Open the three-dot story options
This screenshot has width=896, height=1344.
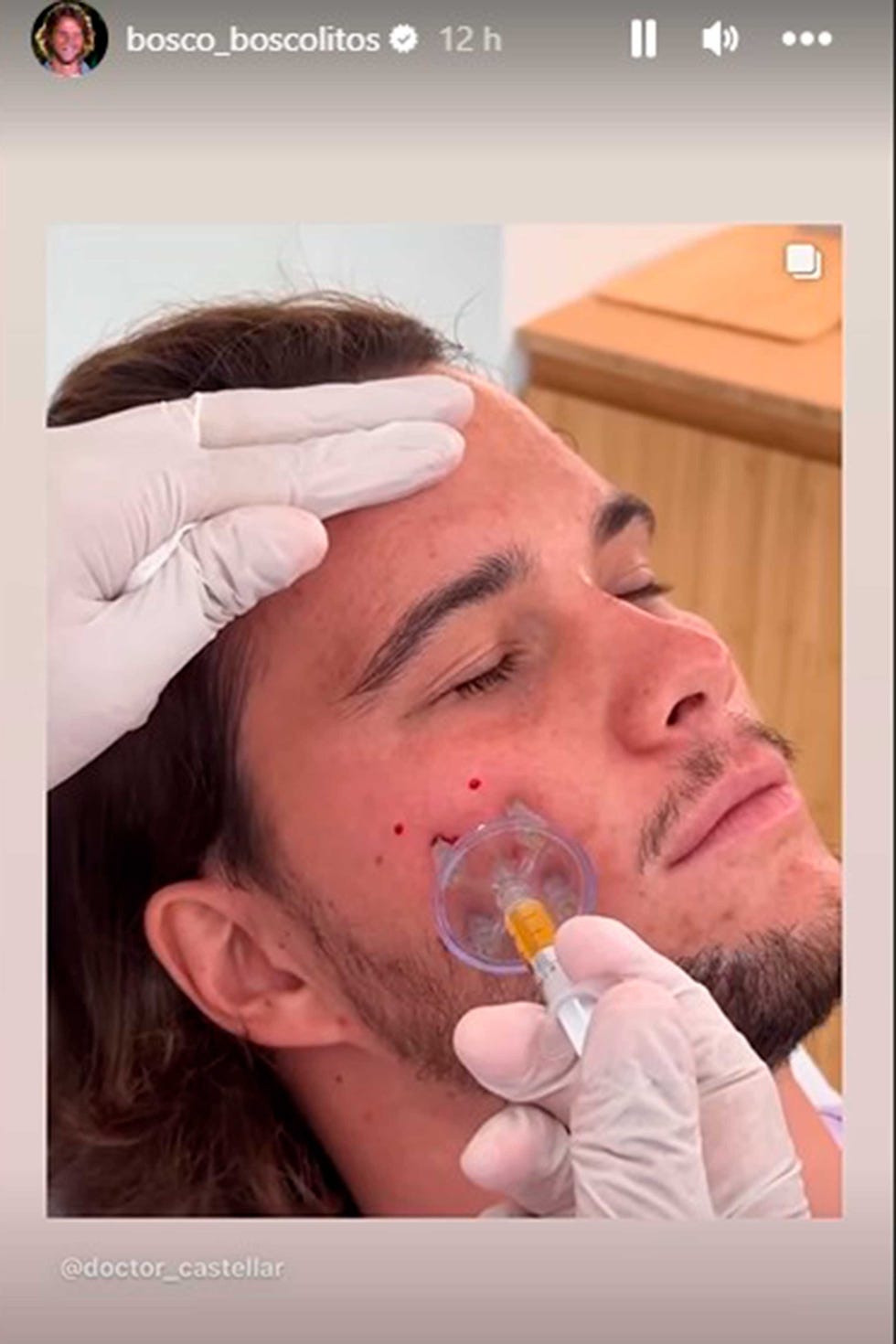tap(807, 39)
